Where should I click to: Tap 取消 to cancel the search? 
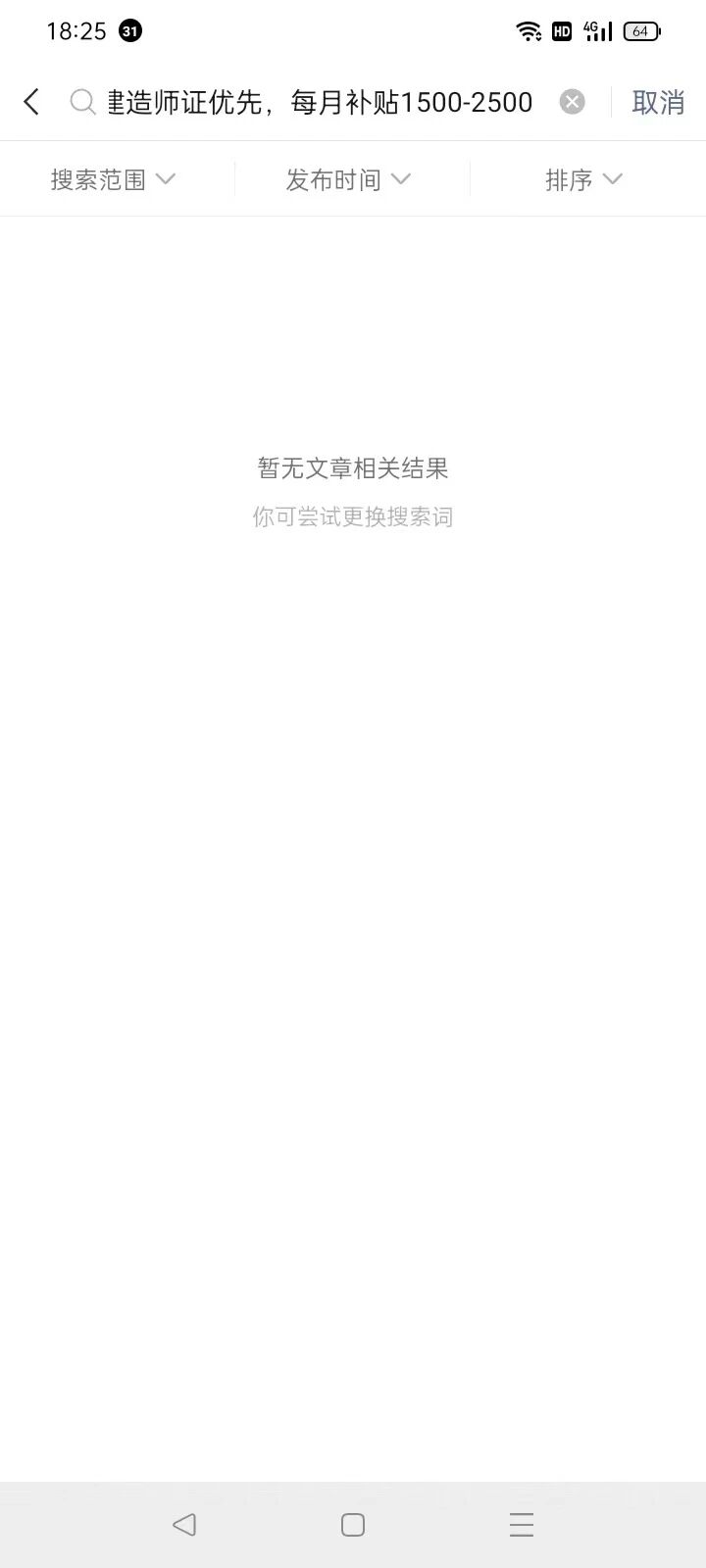point(658,102)
